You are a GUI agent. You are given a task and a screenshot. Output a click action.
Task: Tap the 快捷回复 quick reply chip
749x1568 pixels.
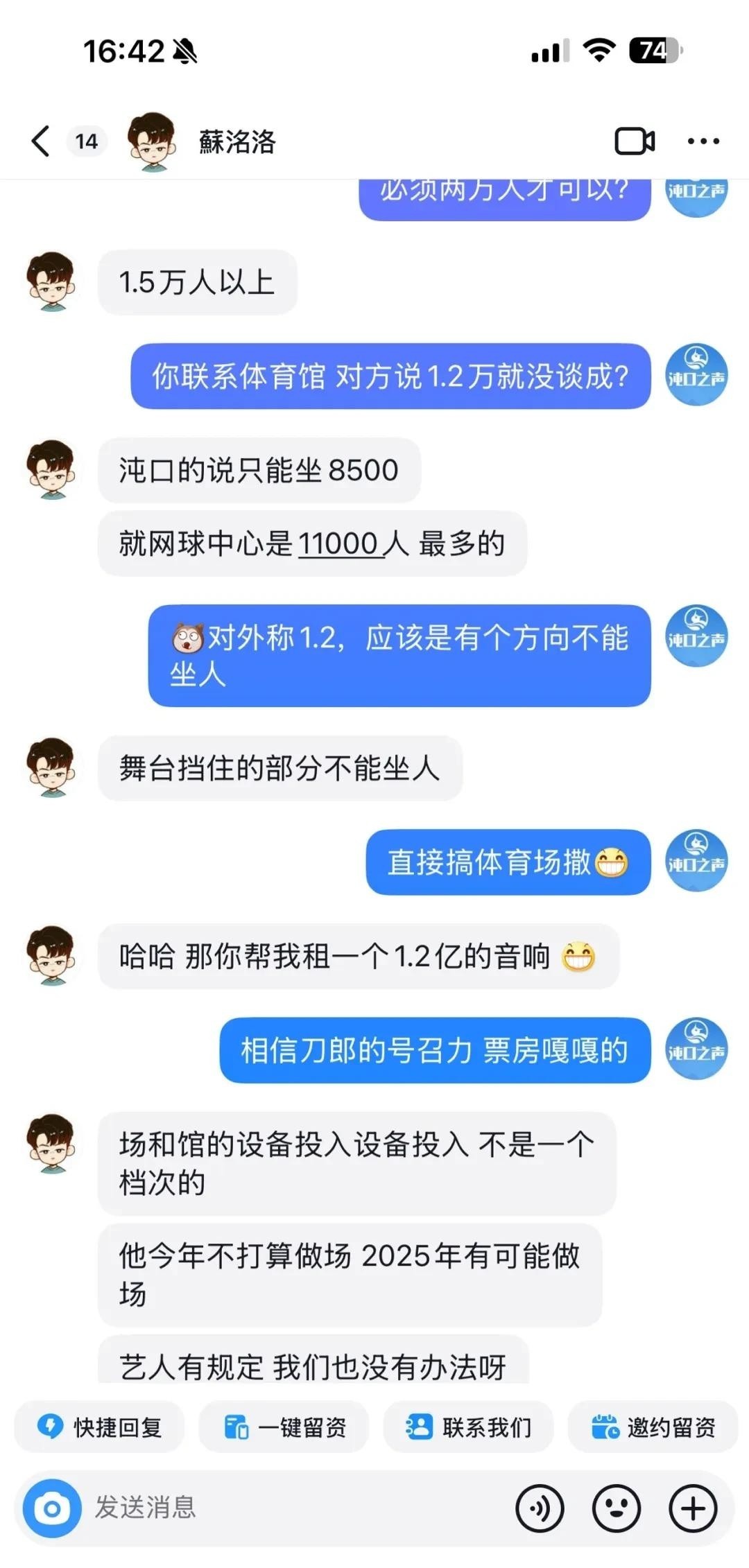(x=99, y=1427)
